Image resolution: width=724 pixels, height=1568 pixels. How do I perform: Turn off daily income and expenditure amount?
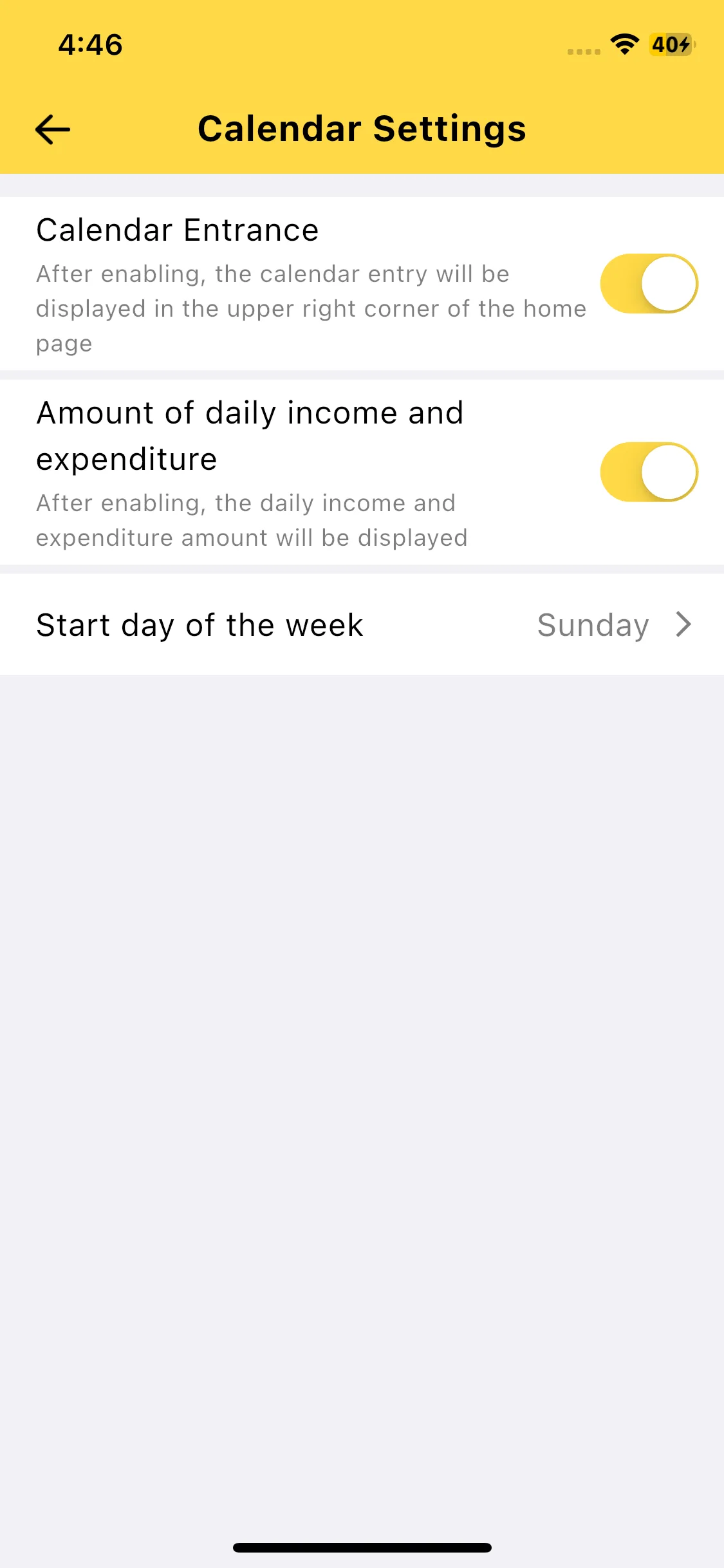(649, 472)
